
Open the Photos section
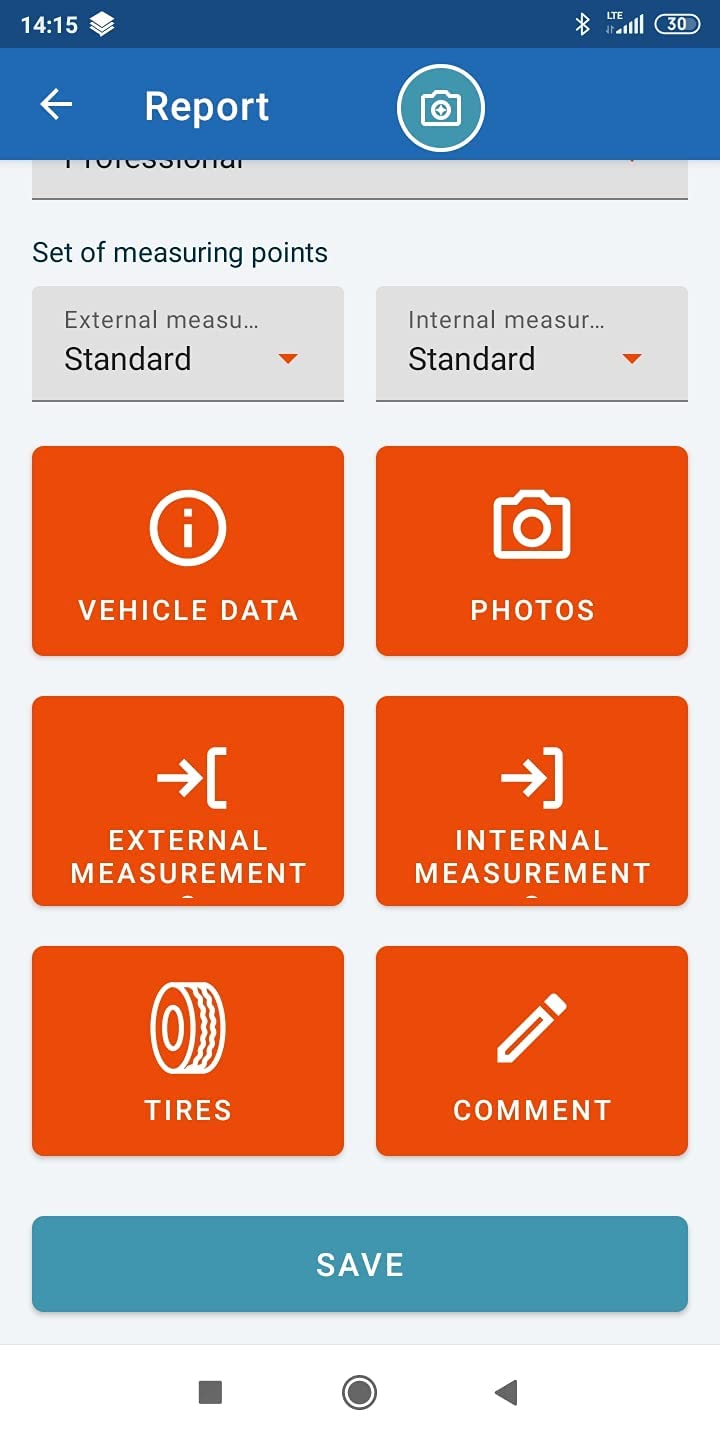coord(532,551)
